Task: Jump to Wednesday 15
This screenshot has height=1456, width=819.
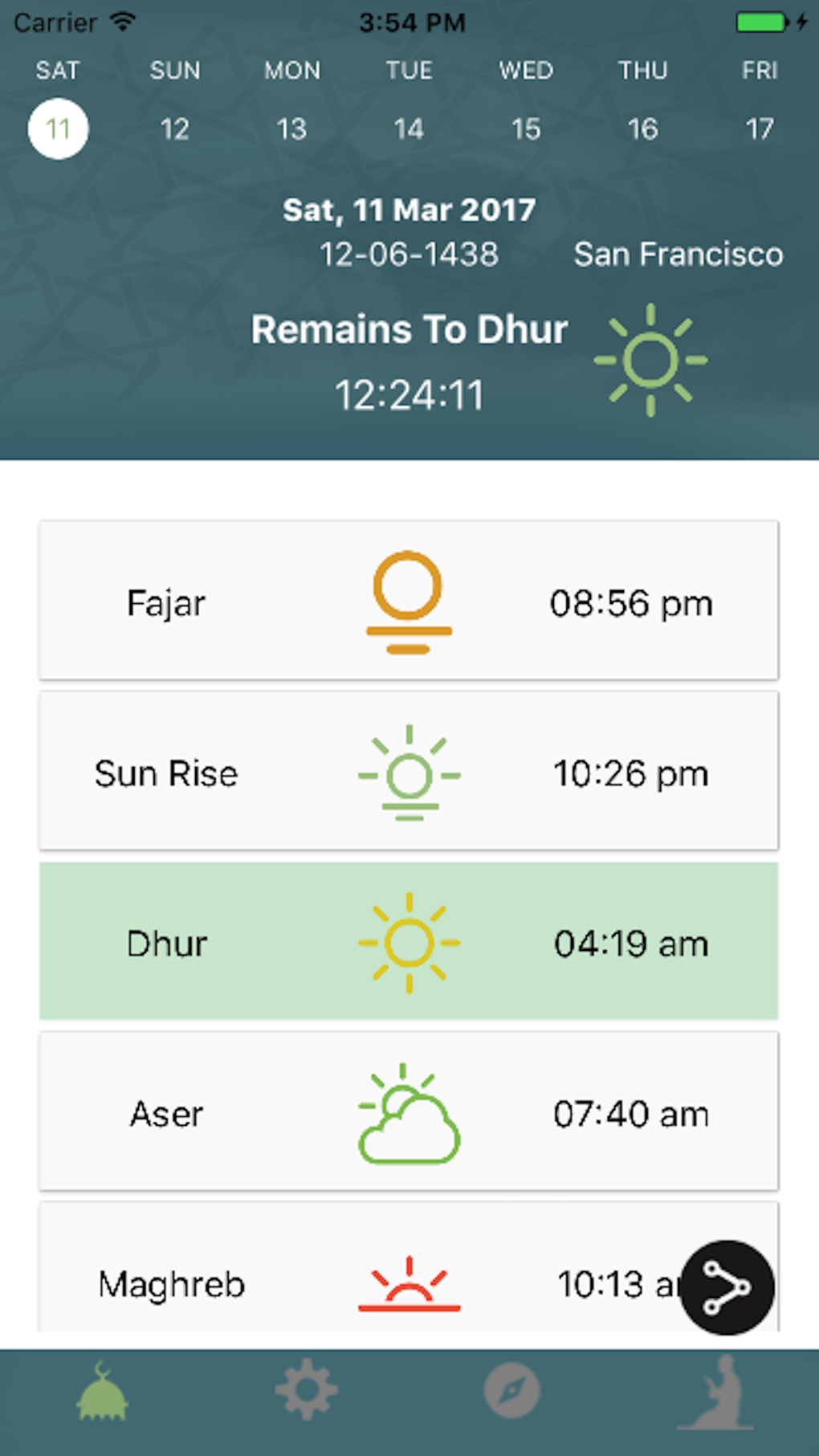Action: [526, 129]
